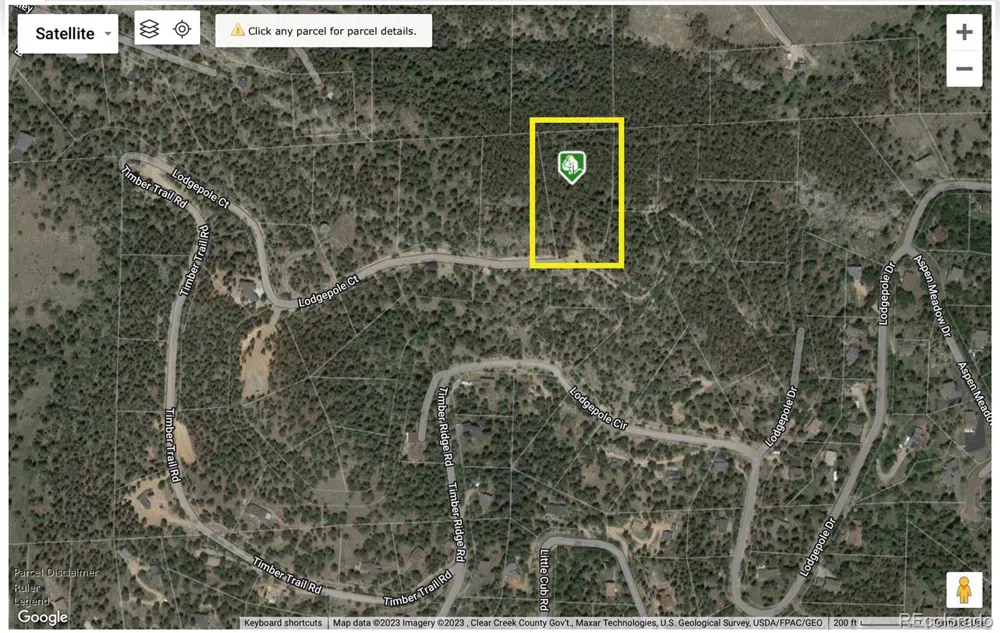Image resolution: width=1000 pixels, height=633 pixels.
Task: Open Keyboard shortcuts
Action: (x=283, y=623)
